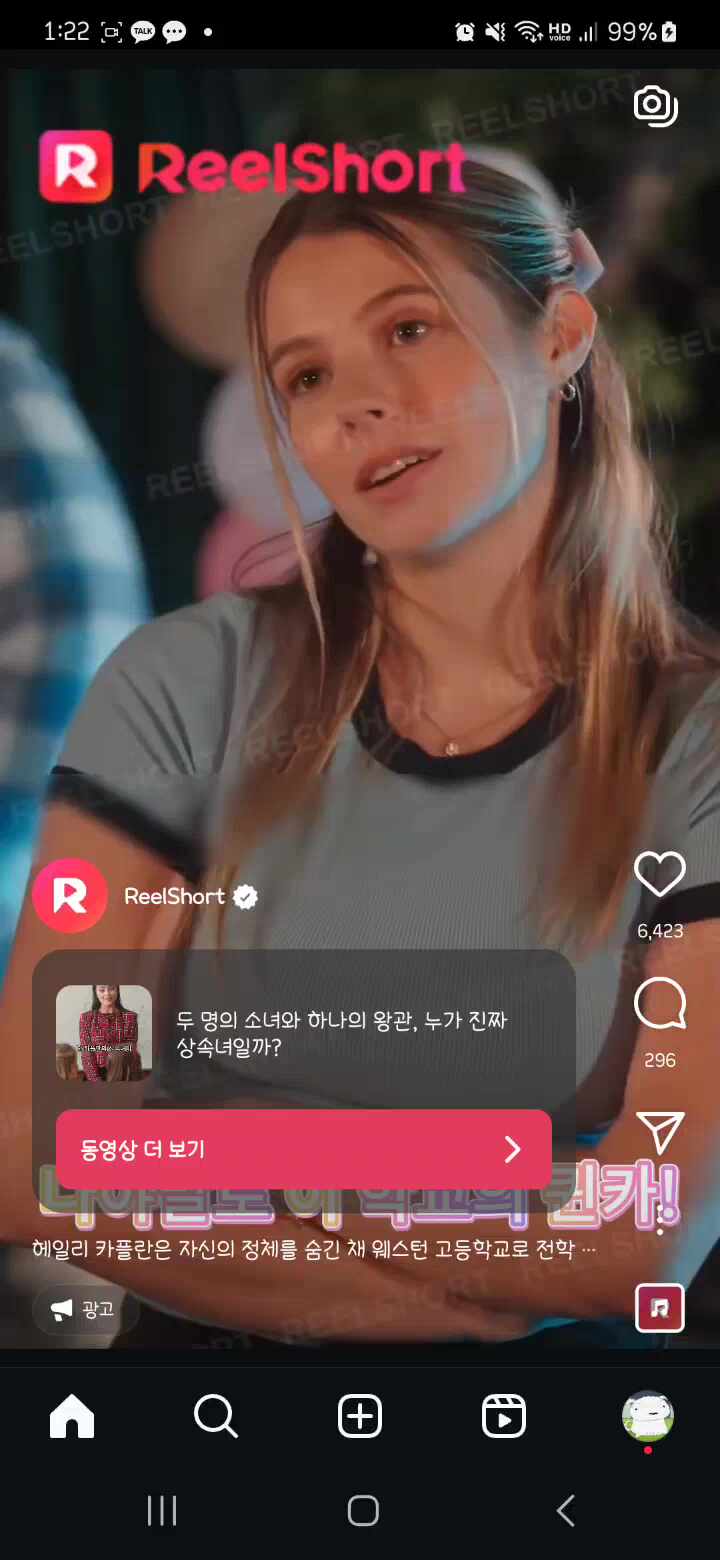Tap the 광고 label chip

(x=84, y=1309)
